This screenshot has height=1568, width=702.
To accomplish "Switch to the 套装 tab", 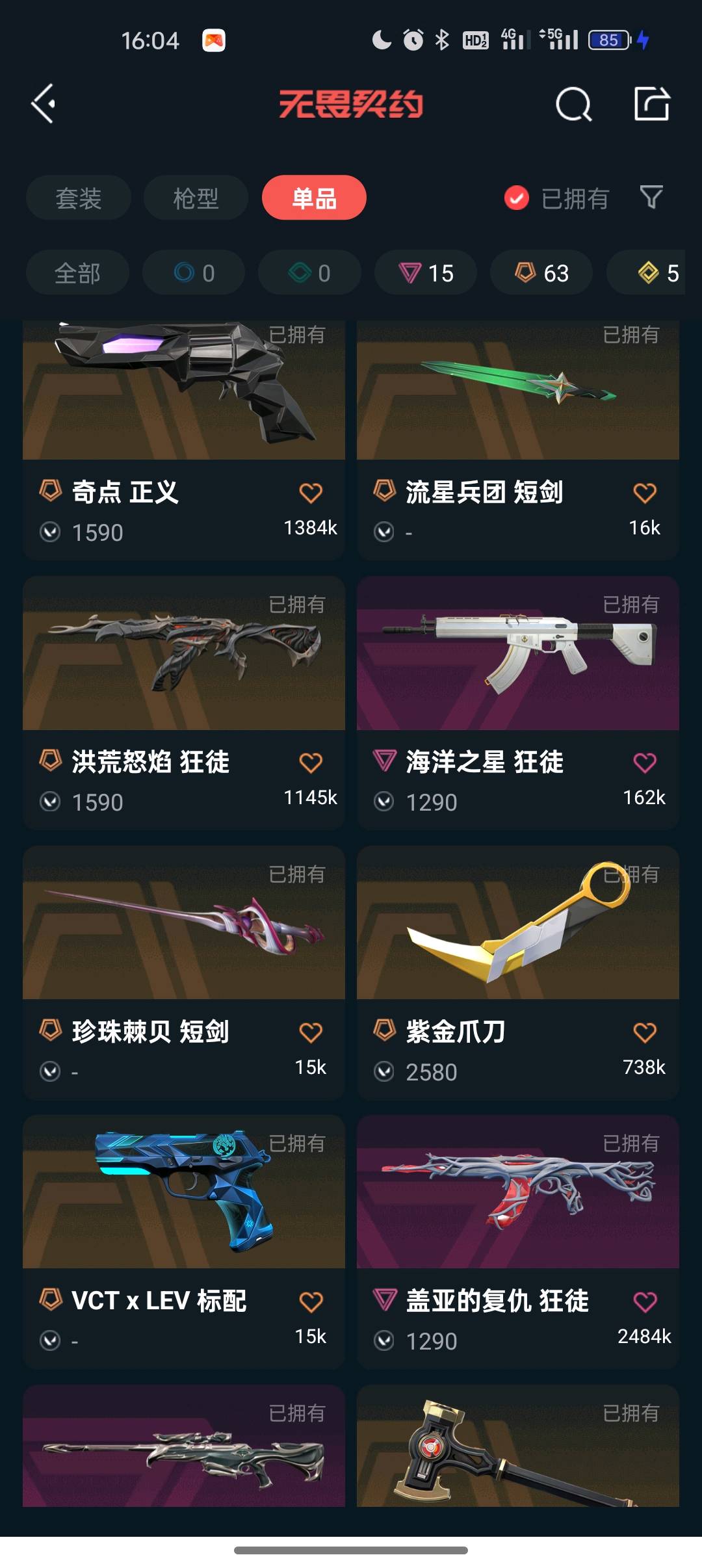I will 78,198.
